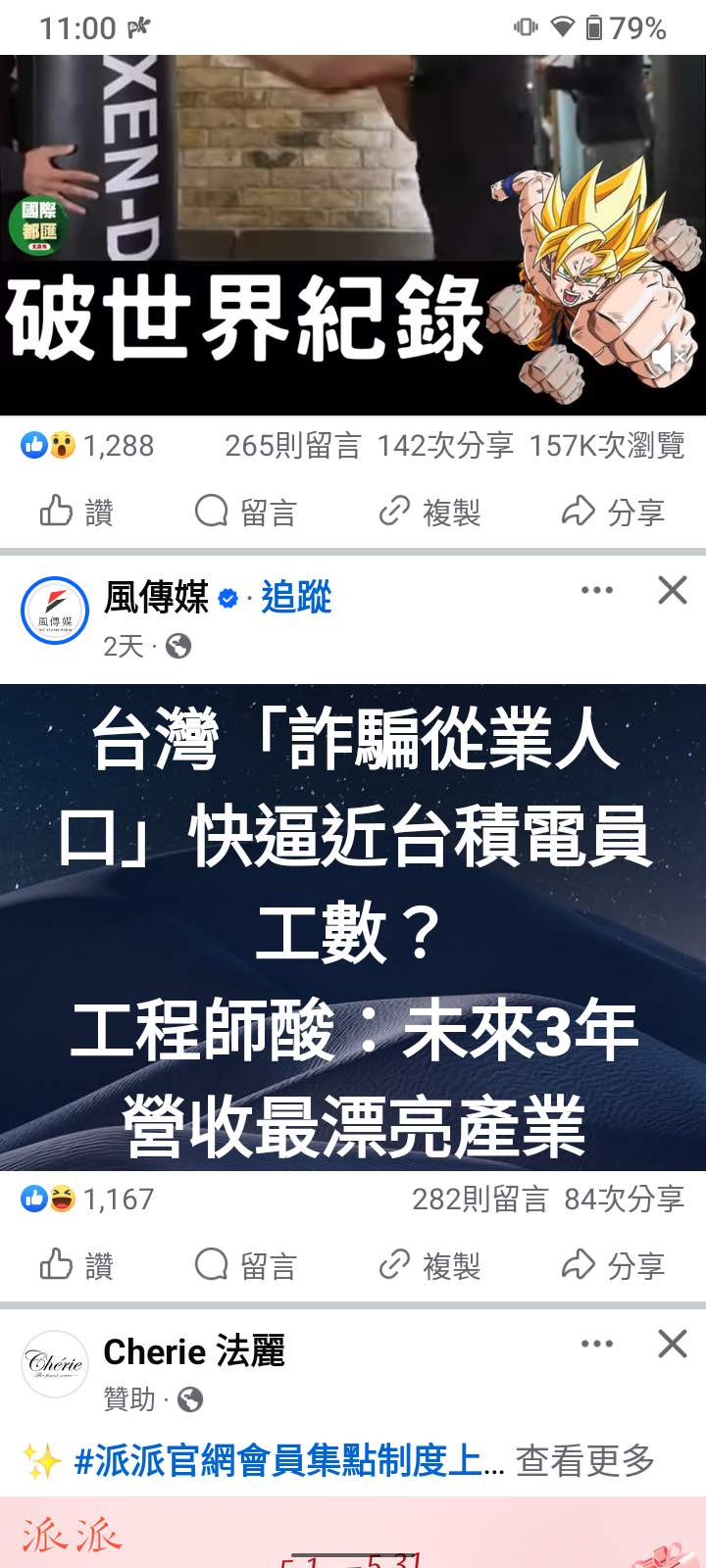The image size is (706, 1568).
Task: View the 282則留言 on 風傳媒 post
Action: point(479,1199)
